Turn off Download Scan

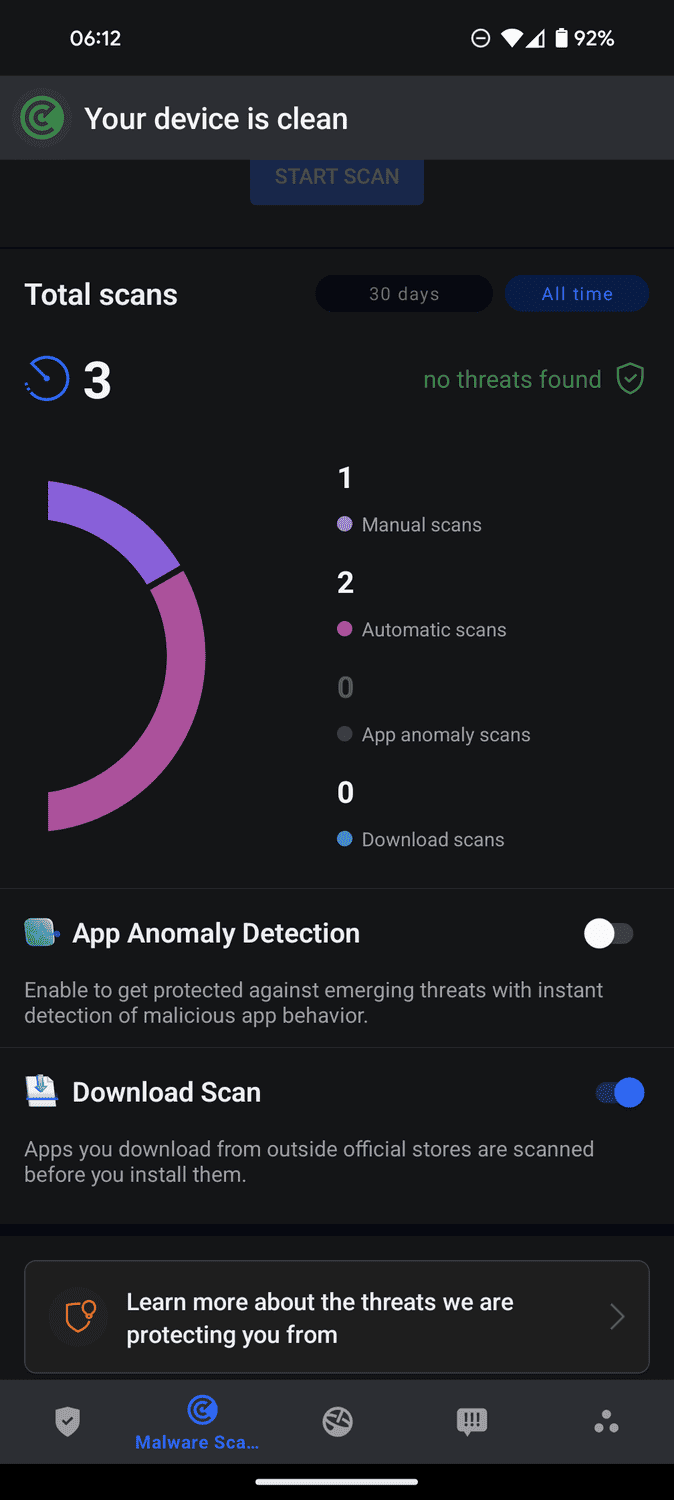(x=620, y=1093)
